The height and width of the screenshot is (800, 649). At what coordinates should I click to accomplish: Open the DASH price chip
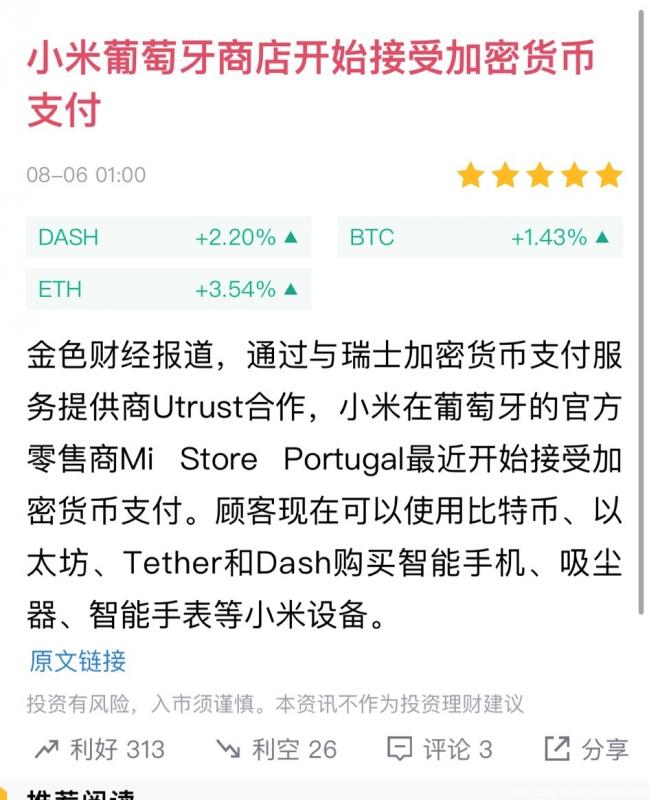click(168, 238)
